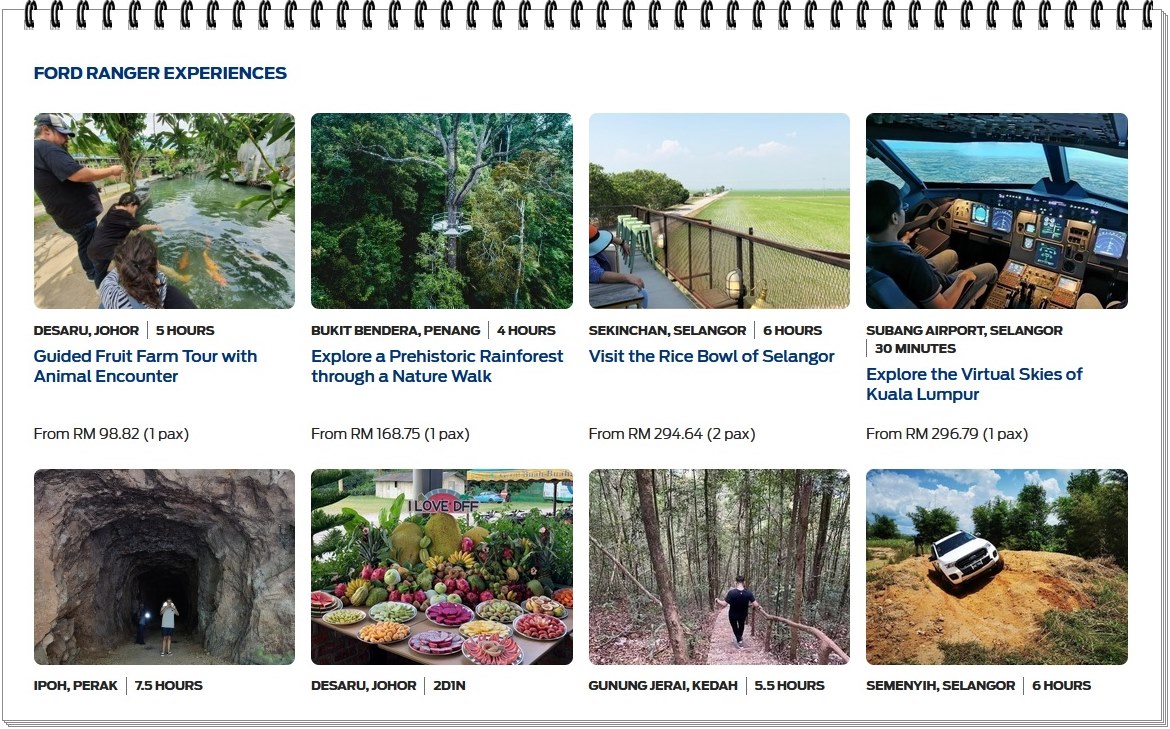The height and width of the screenshot is (729, 1170).
Task: Open Guided Fruit Farm Tour with Animal Encounter
Action: (145, 366)
